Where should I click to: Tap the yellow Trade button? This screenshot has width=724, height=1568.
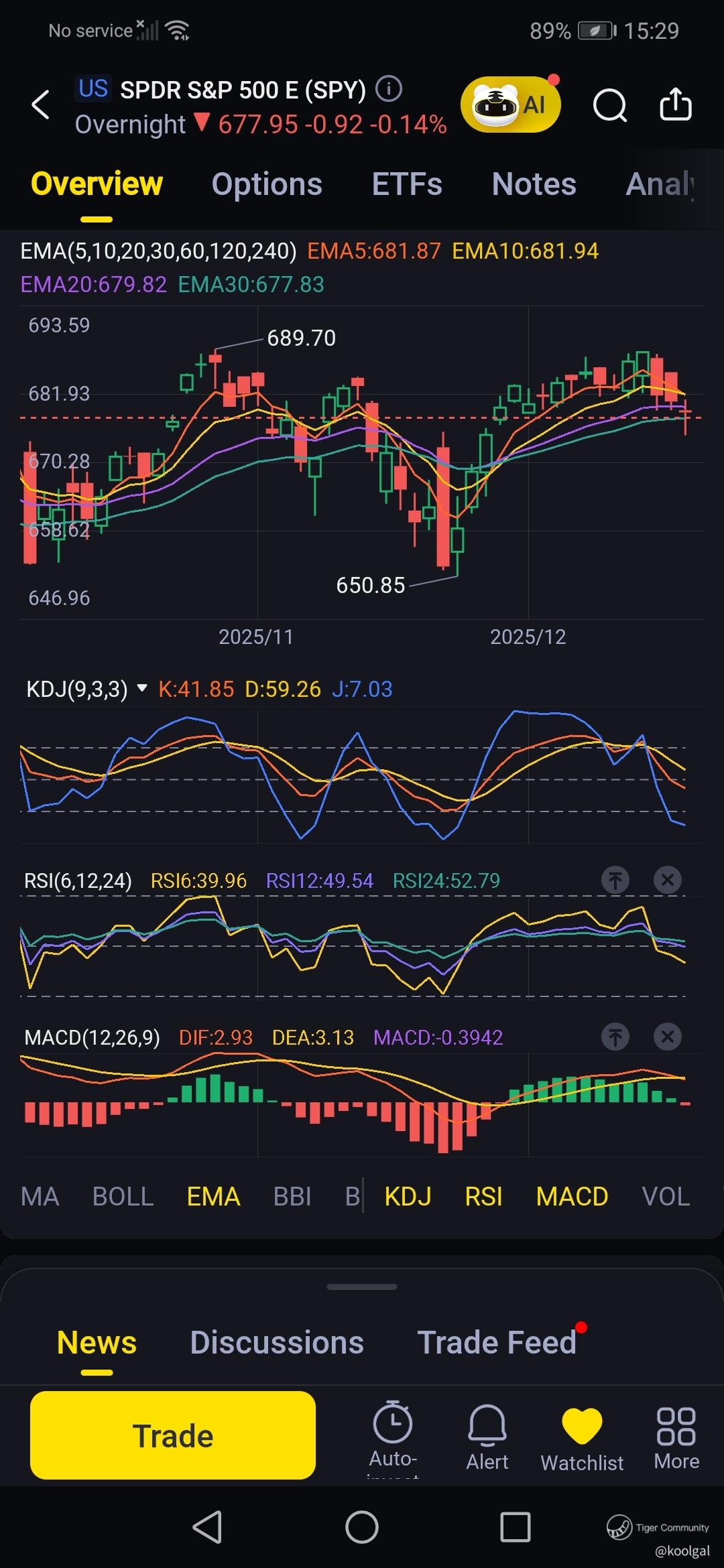173,1435
